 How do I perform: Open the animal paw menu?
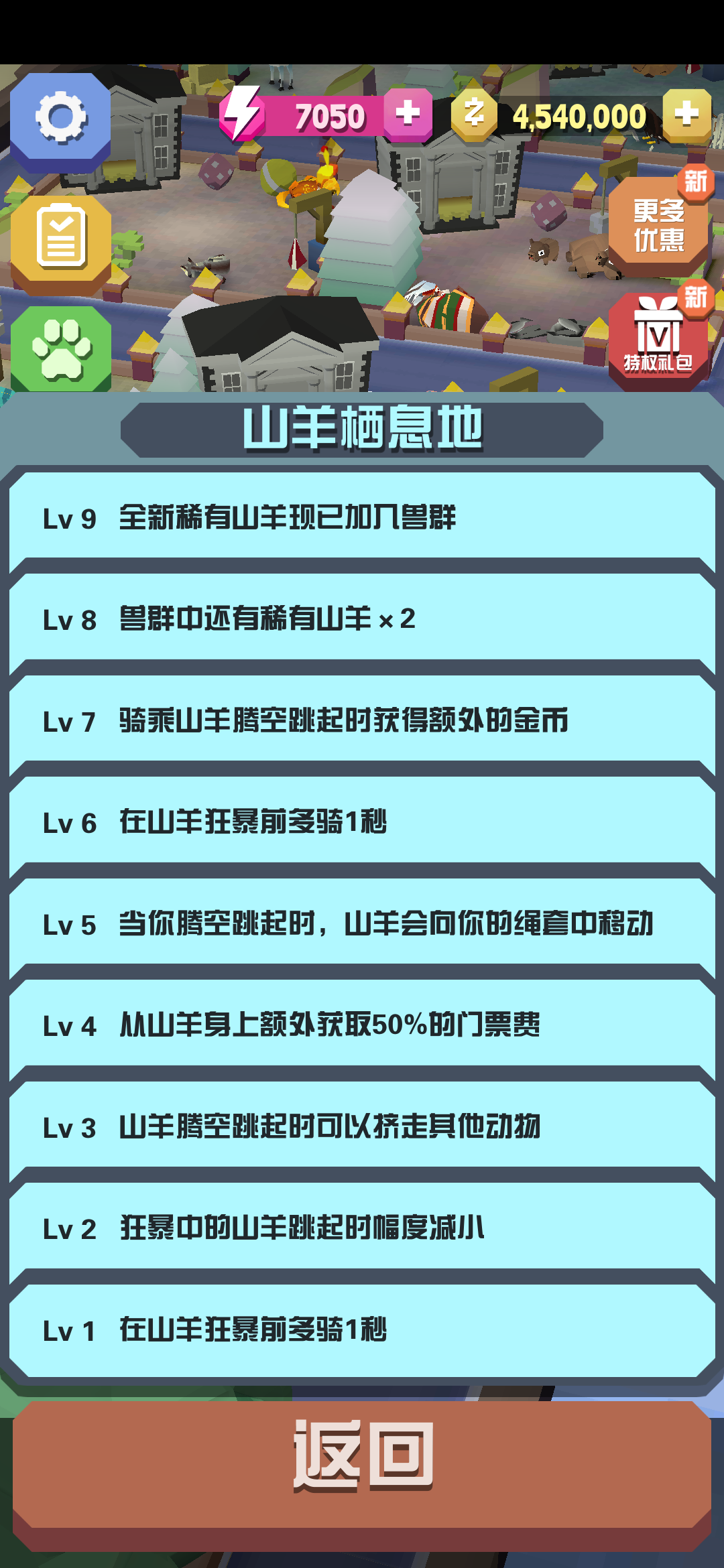tap(60, 348)
